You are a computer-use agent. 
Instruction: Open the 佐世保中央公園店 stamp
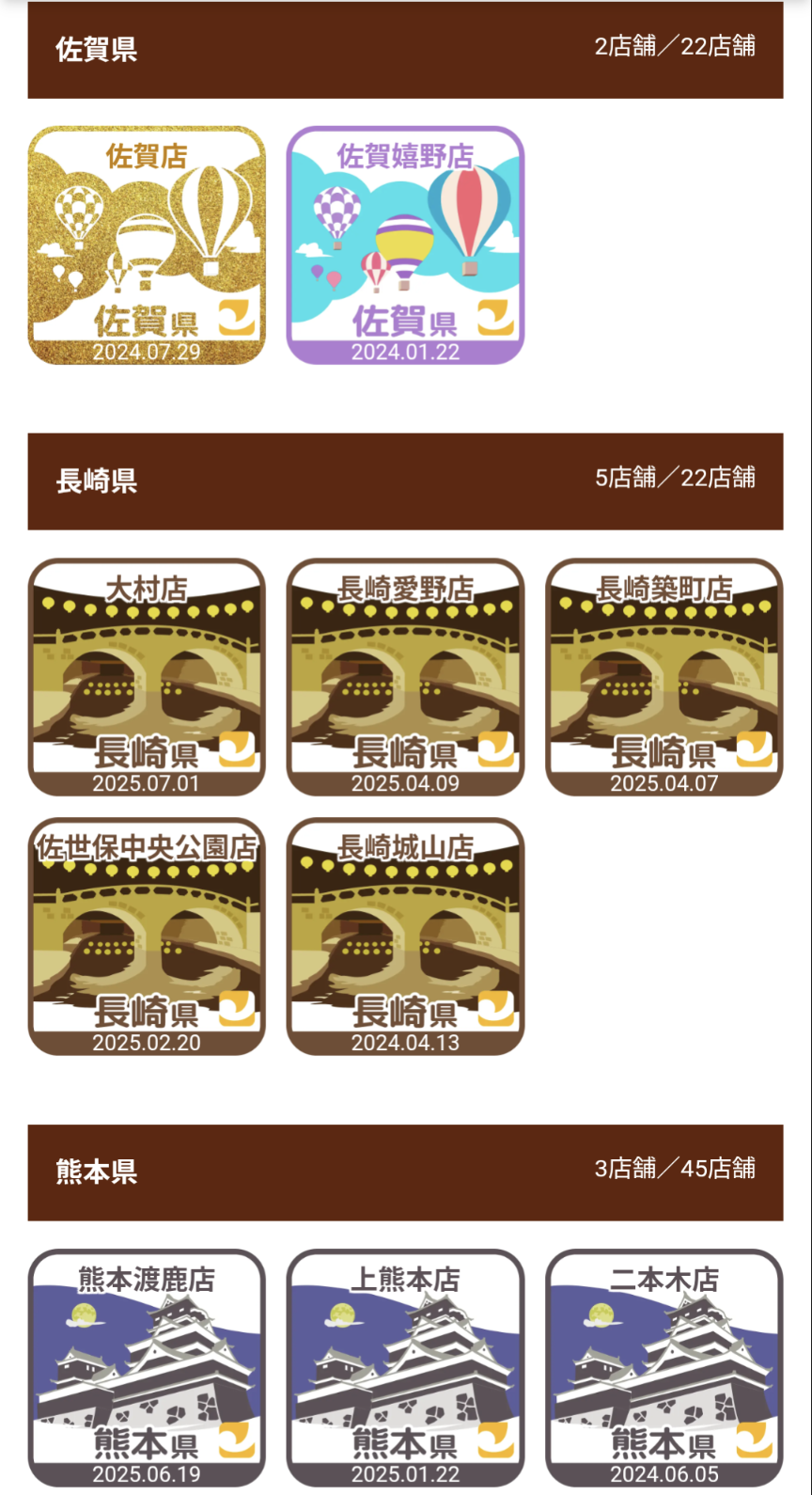tap(147, 936)
